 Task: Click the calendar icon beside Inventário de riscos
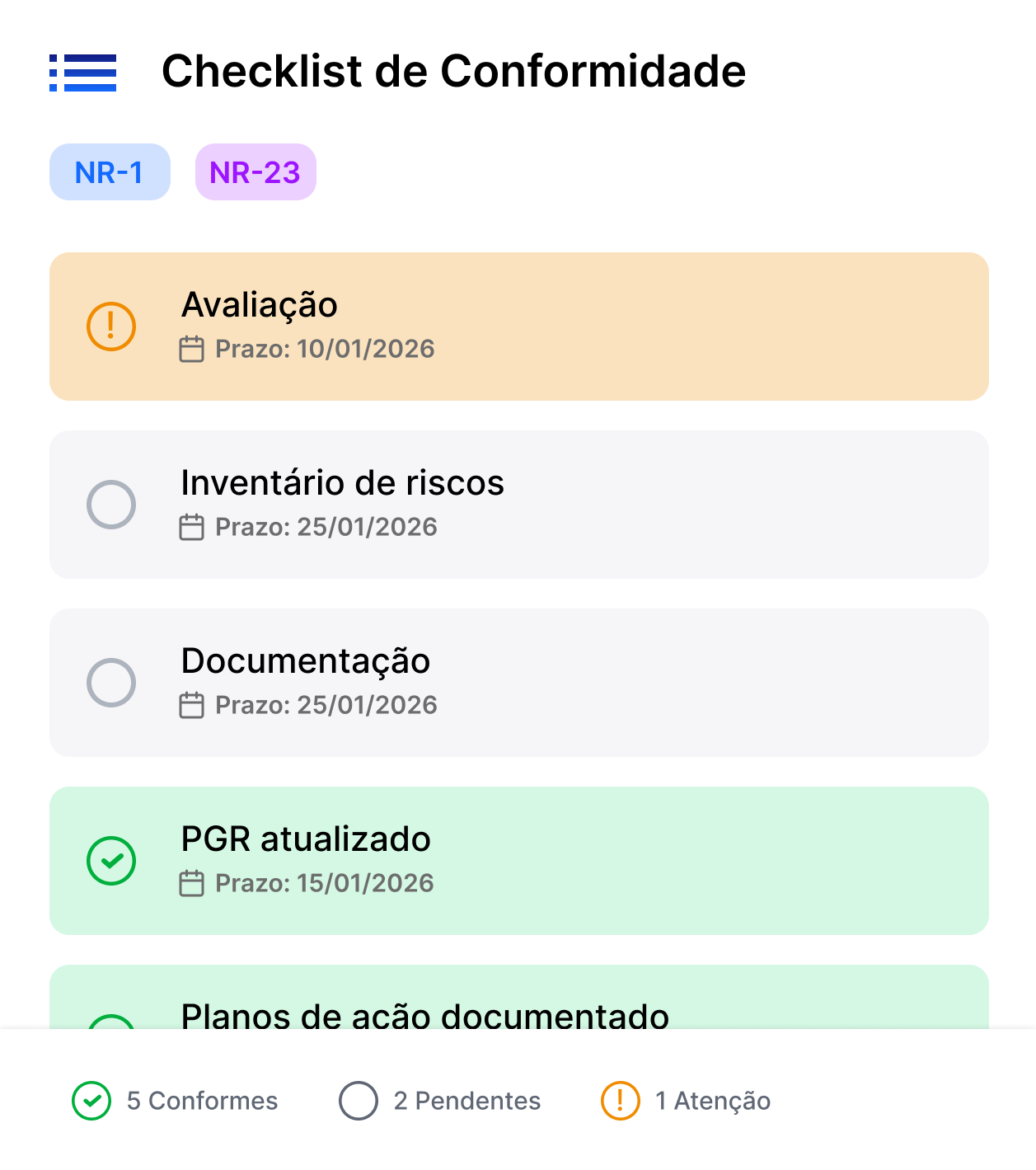click(x=193, y=526)
